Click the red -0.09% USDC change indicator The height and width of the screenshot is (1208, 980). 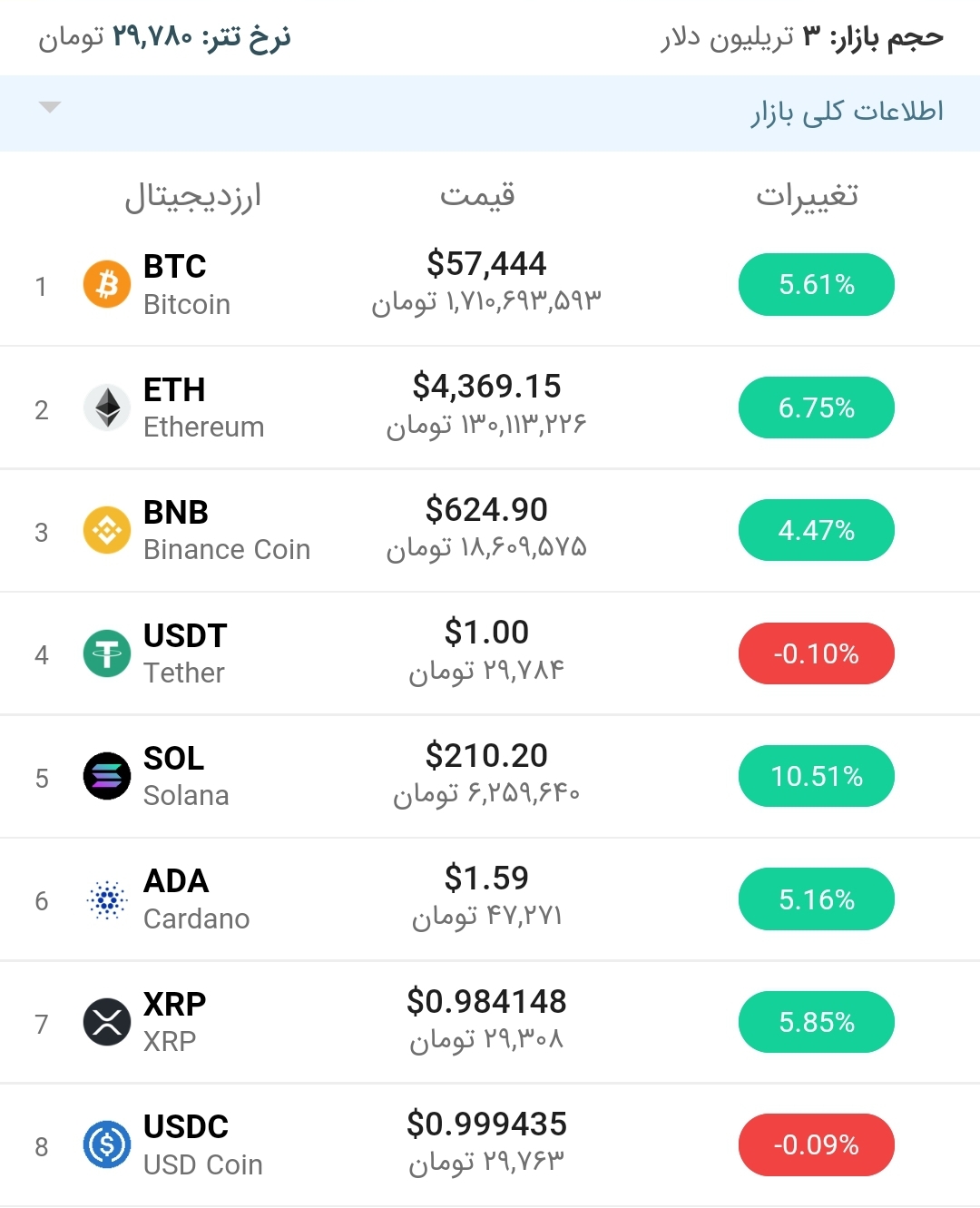click(x=816, y=1144)
